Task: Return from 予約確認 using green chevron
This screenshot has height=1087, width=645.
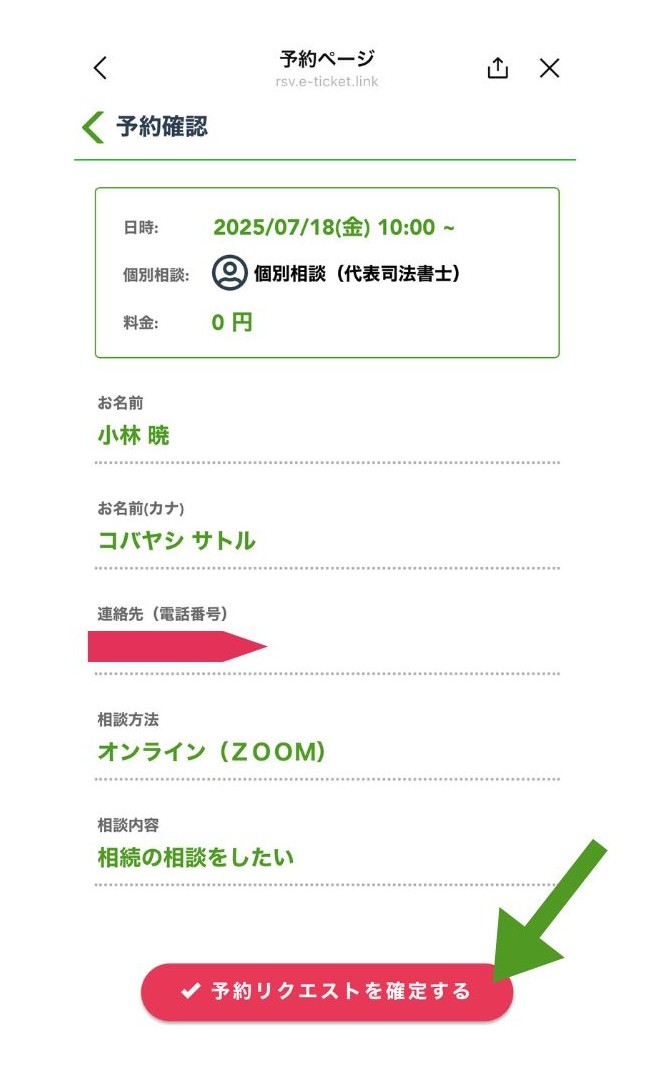Action: point(93,127)
